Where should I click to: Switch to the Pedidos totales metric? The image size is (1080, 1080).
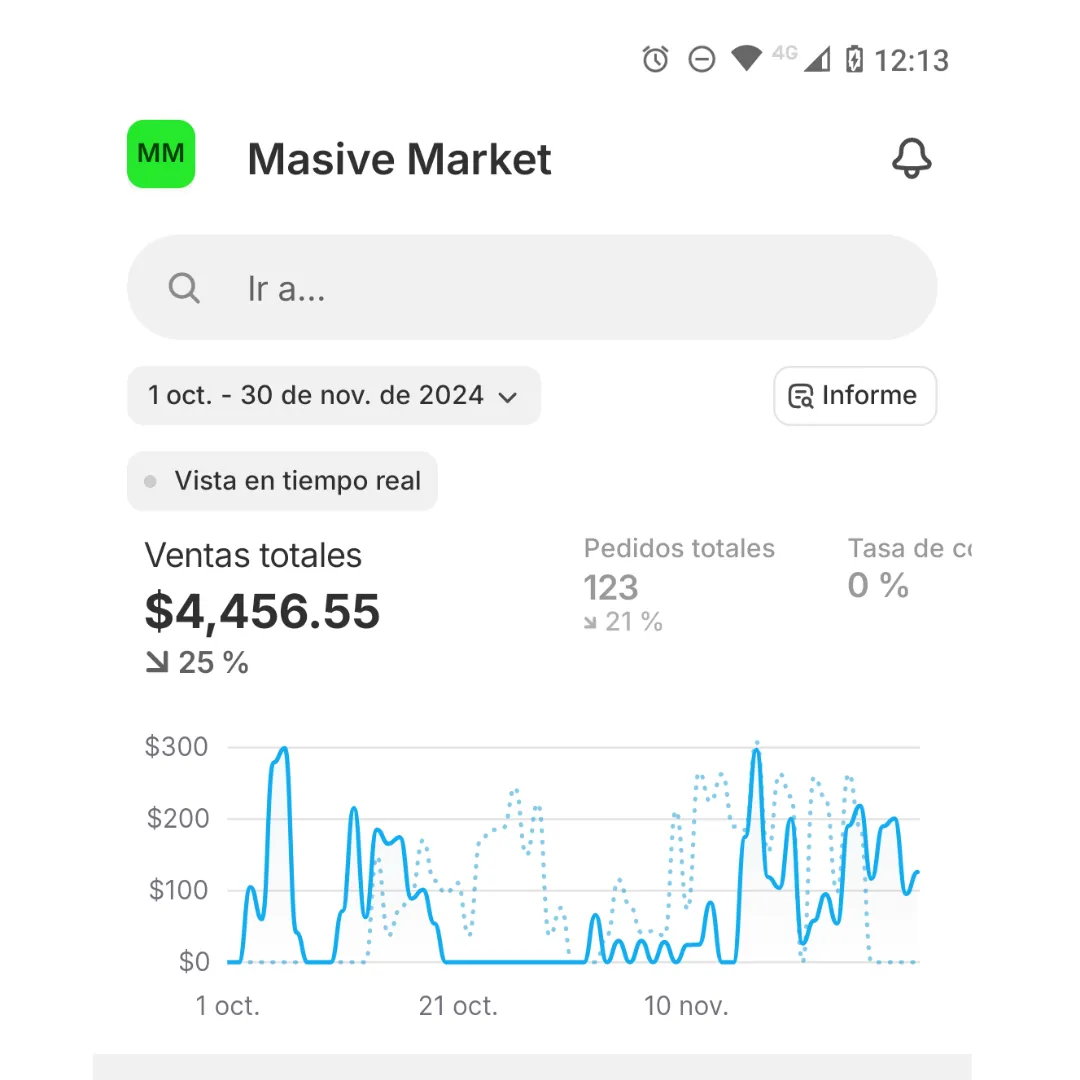click(x=679, y=584)
